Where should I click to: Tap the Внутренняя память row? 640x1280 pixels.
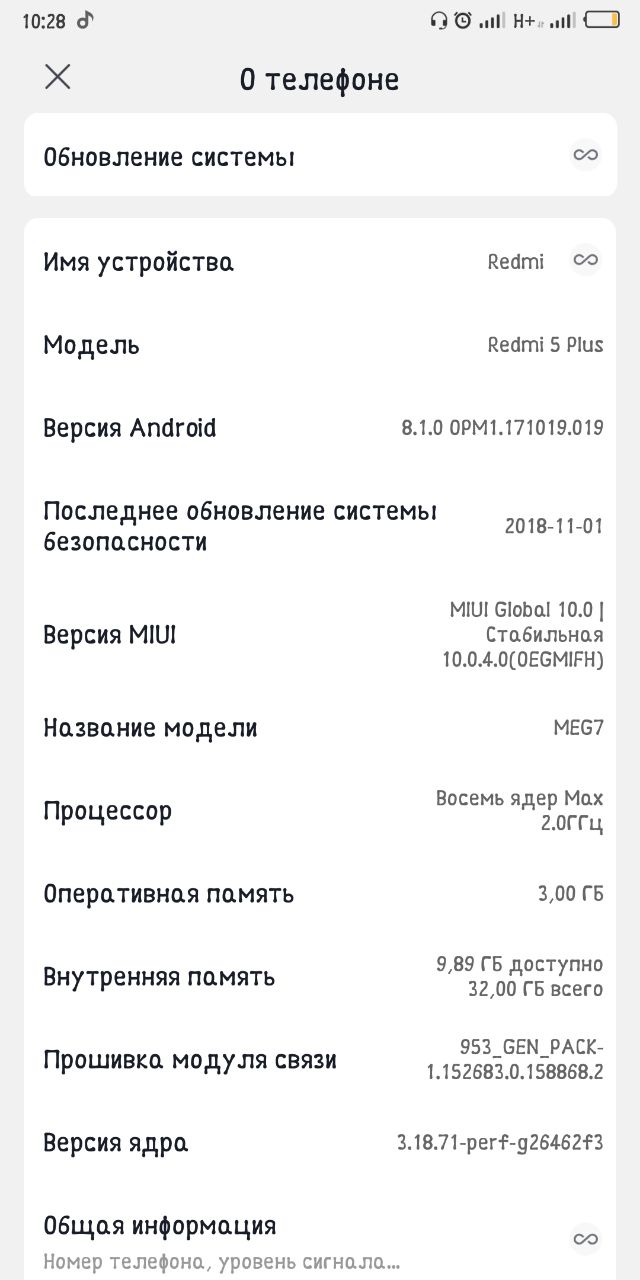[x=320, y=976]
